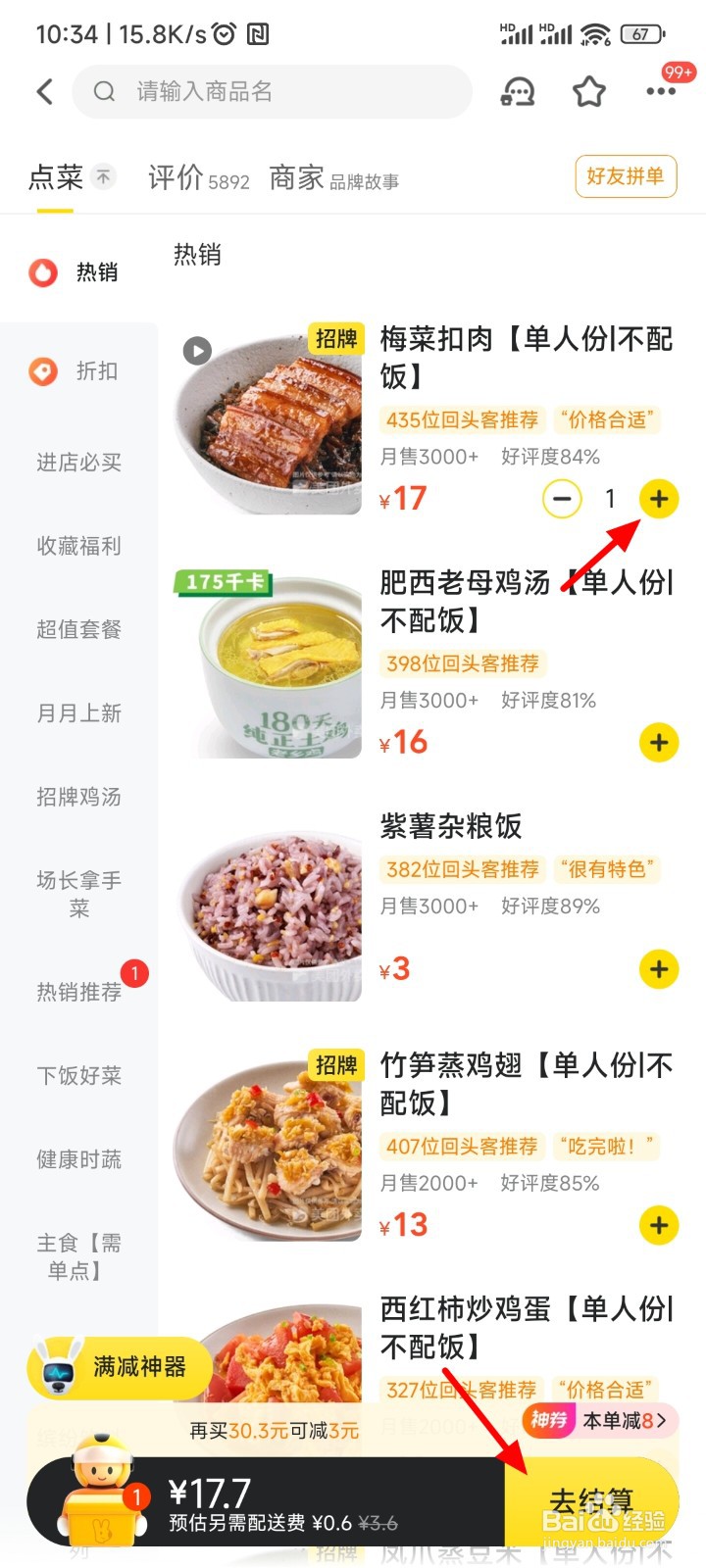Select the 进店必买 category
The width and height of the screenshot is (706, 1568).
point(78,463)
